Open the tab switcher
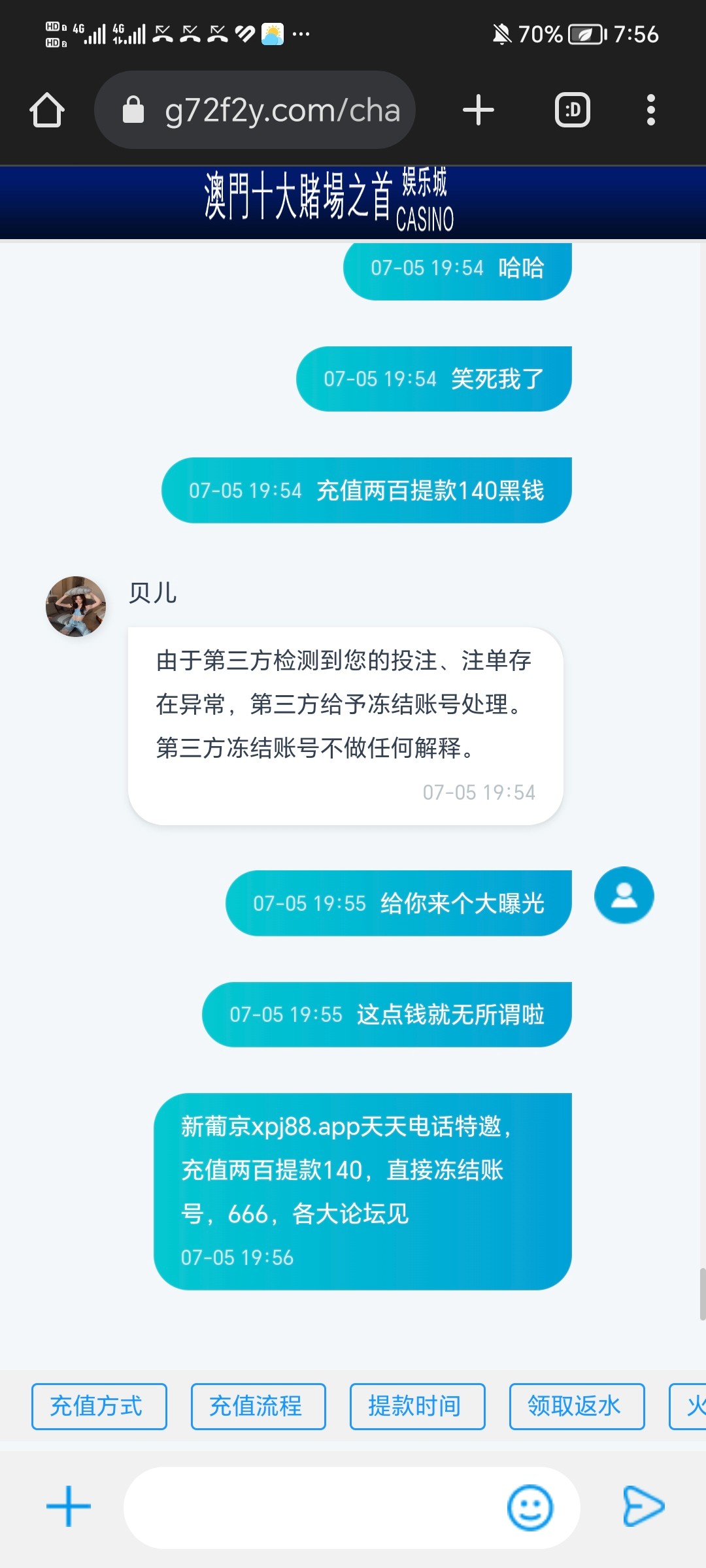This screenshot has height=1568, width=706. coord(573,110)
